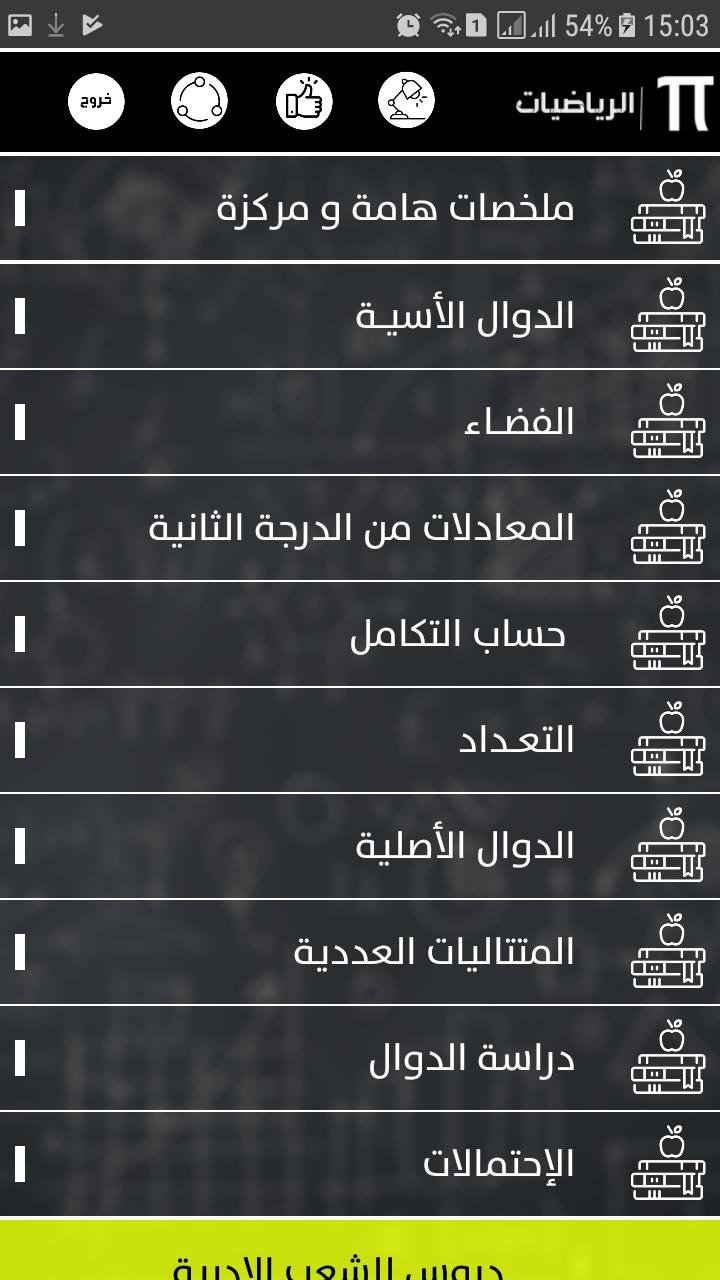Viewport: 720px width, 1280px height.
Task: Open the التعداد lesson
Action: [x=516, y=740]
